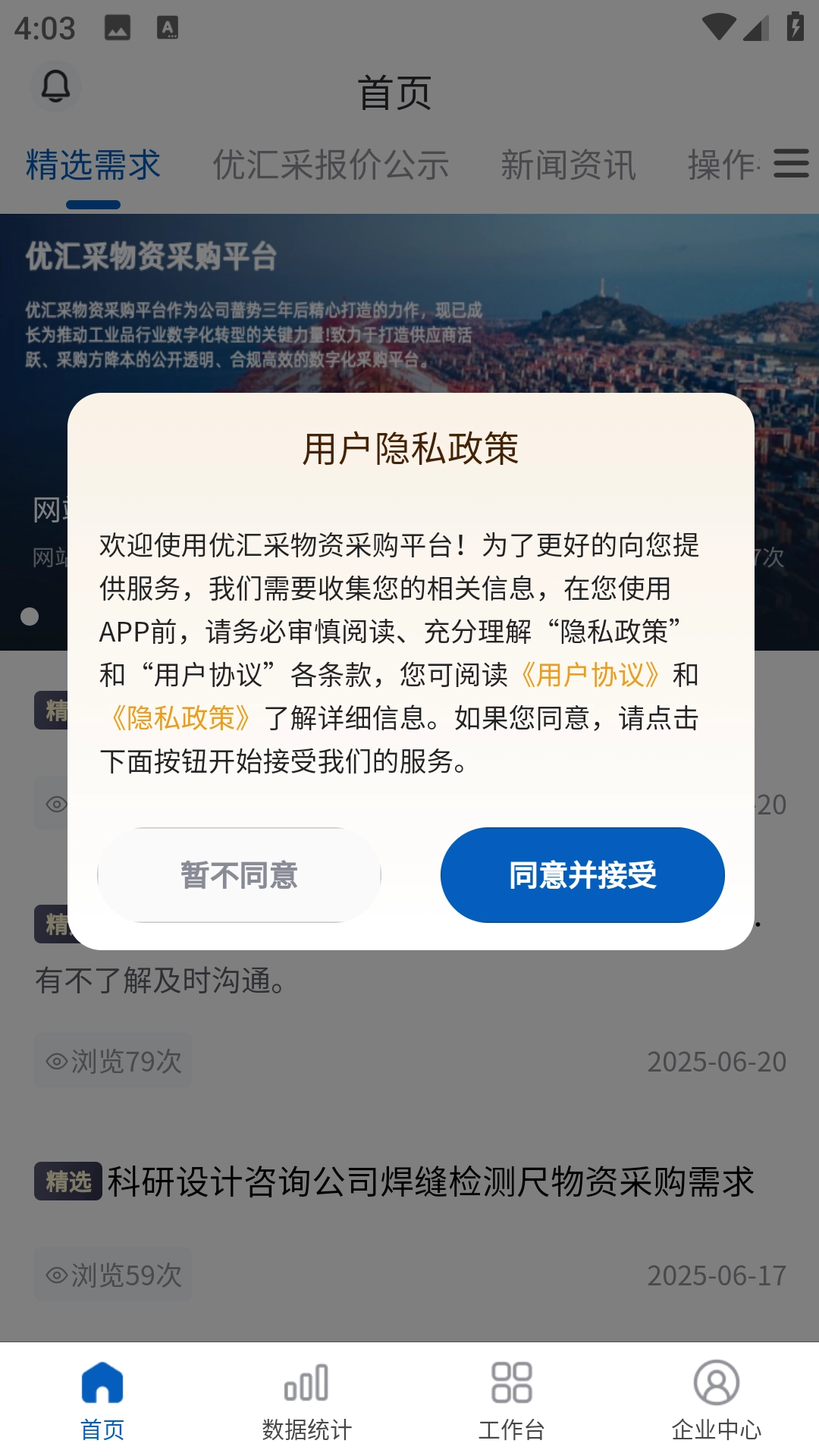
Task: Open the notifications bell
Action: (x=55, y=86)
